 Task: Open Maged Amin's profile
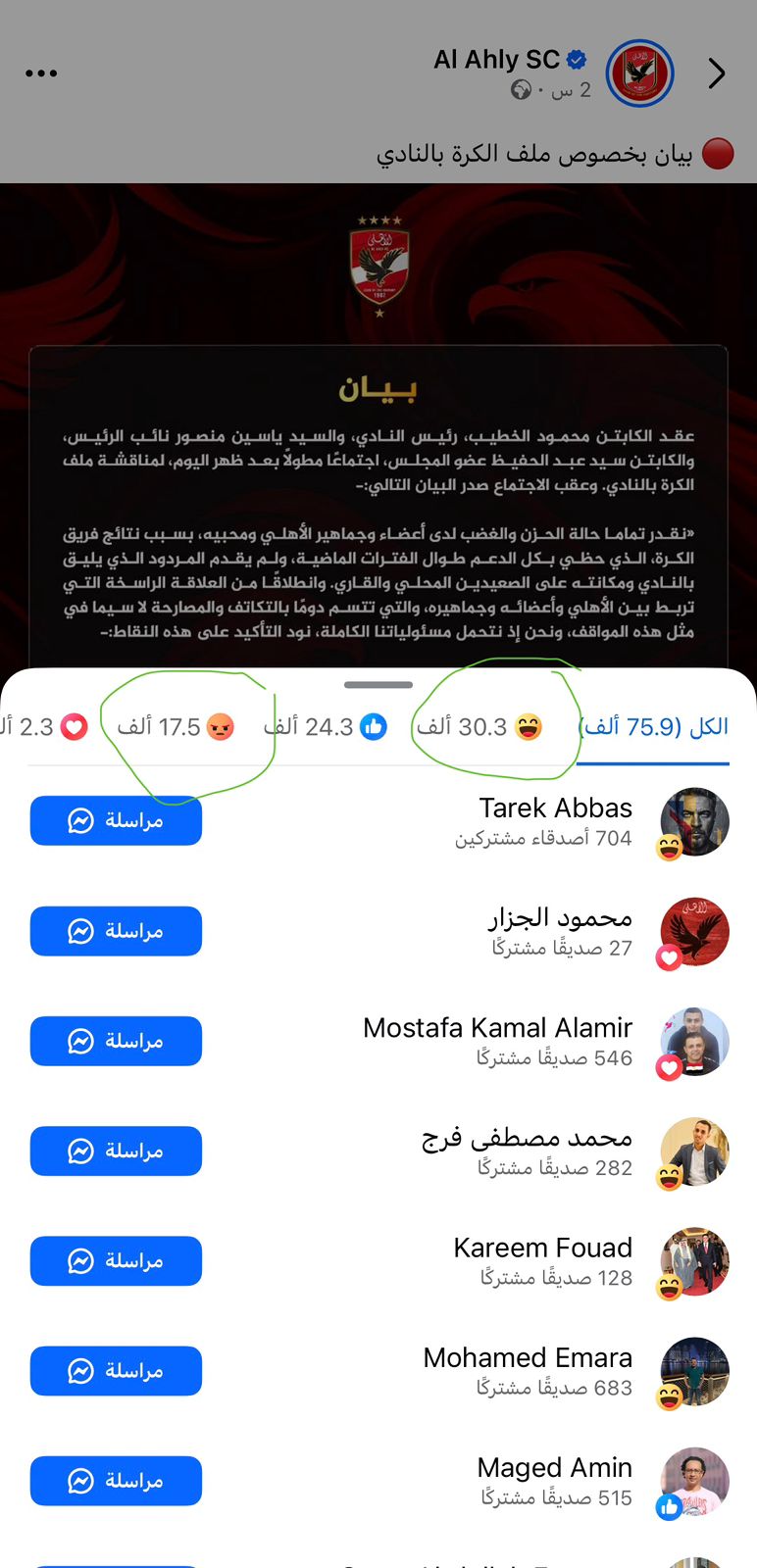[x=554, y=1468]
